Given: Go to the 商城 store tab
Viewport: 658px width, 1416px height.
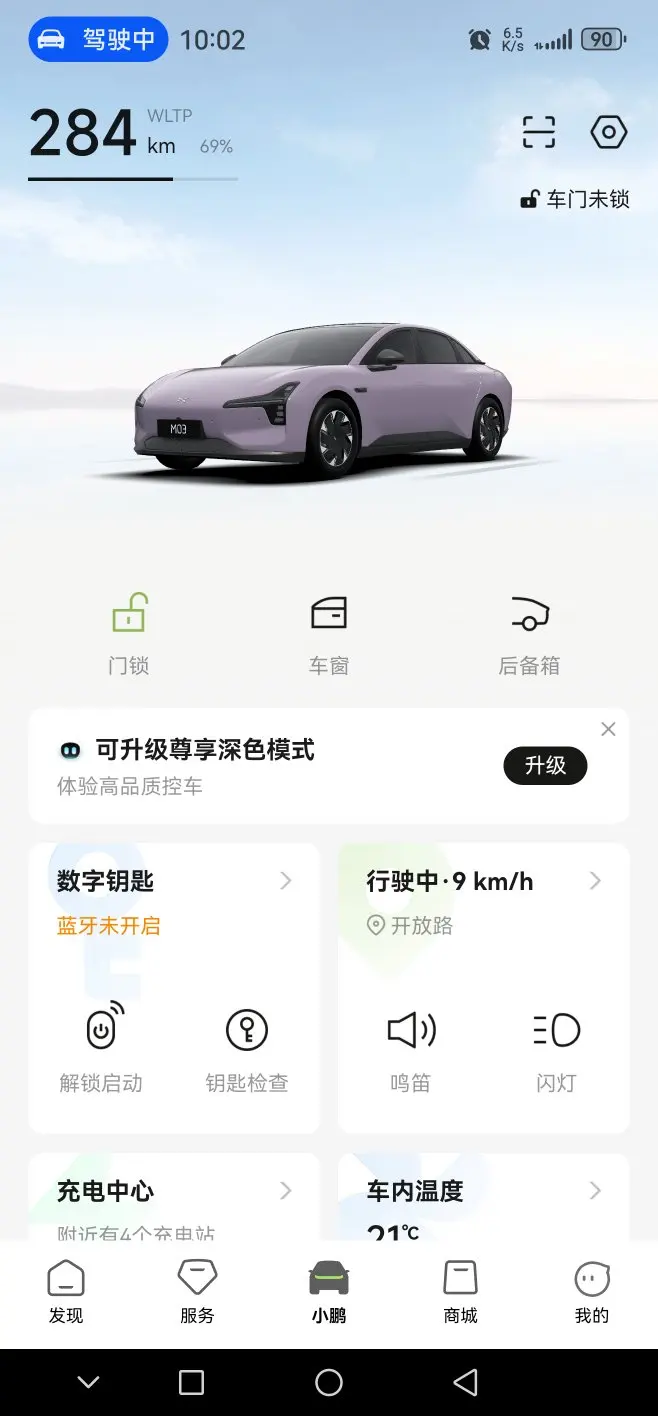Looking at the screenshot, I should tap(460, 1292).
